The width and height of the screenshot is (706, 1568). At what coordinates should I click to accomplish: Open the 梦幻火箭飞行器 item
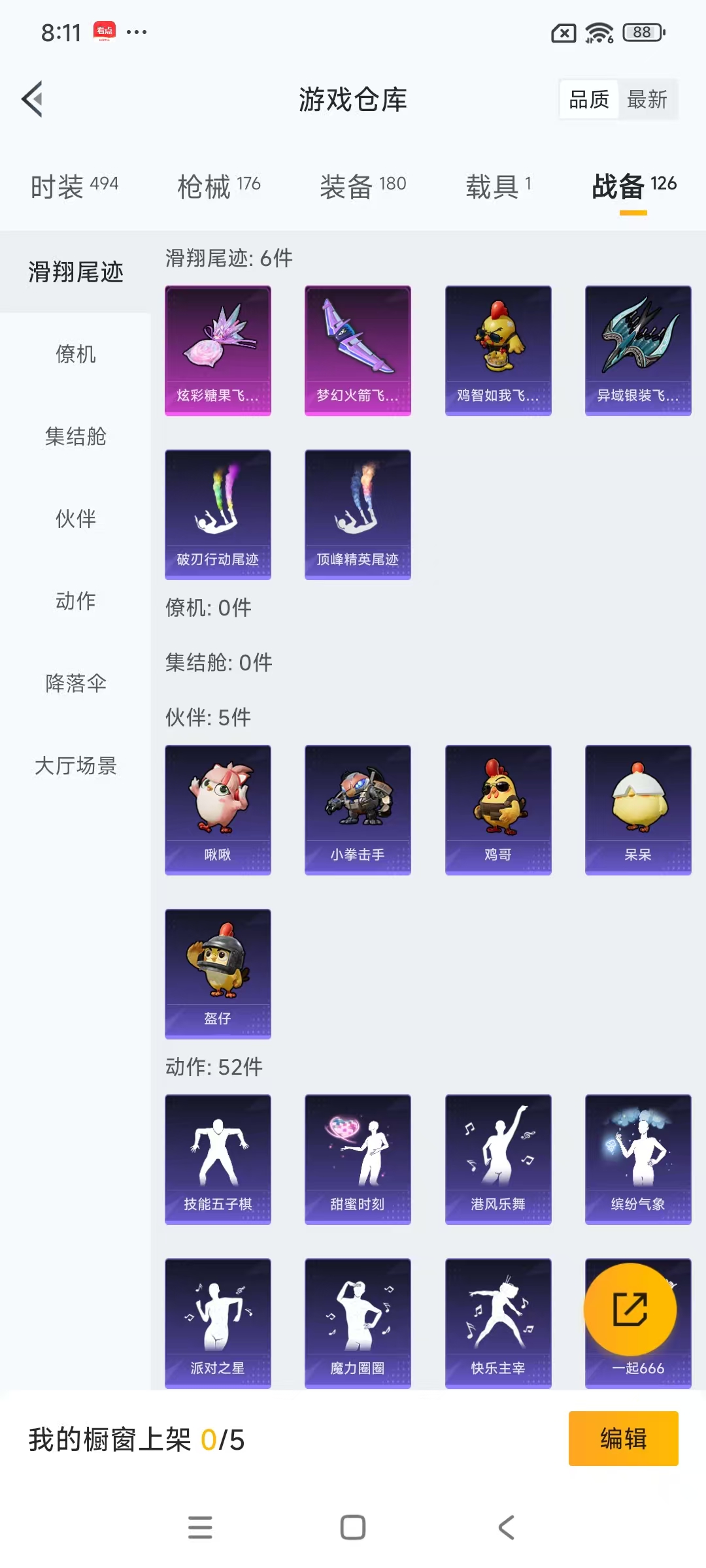coord(358,350)
